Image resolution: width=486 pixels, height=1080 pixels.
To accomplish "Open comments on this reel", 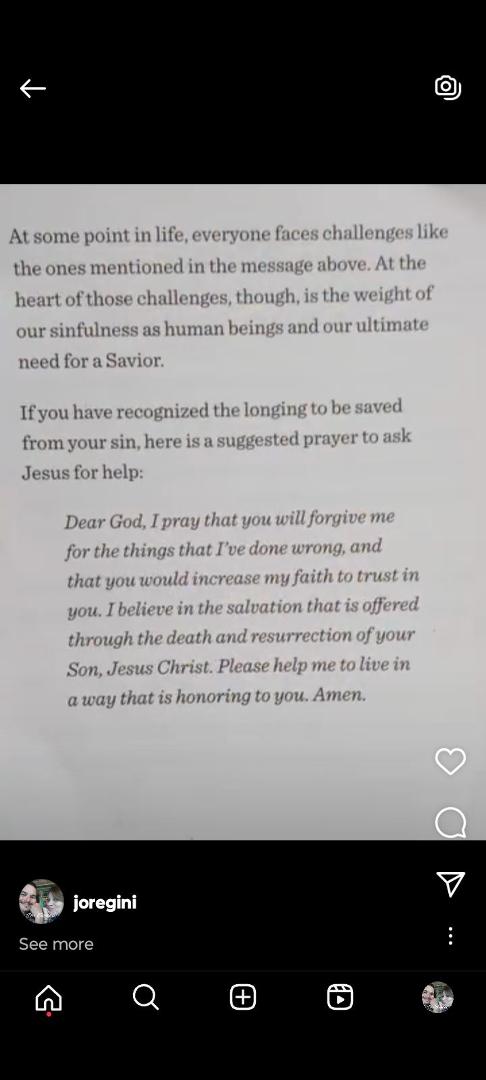I will [x=450, y=822].
